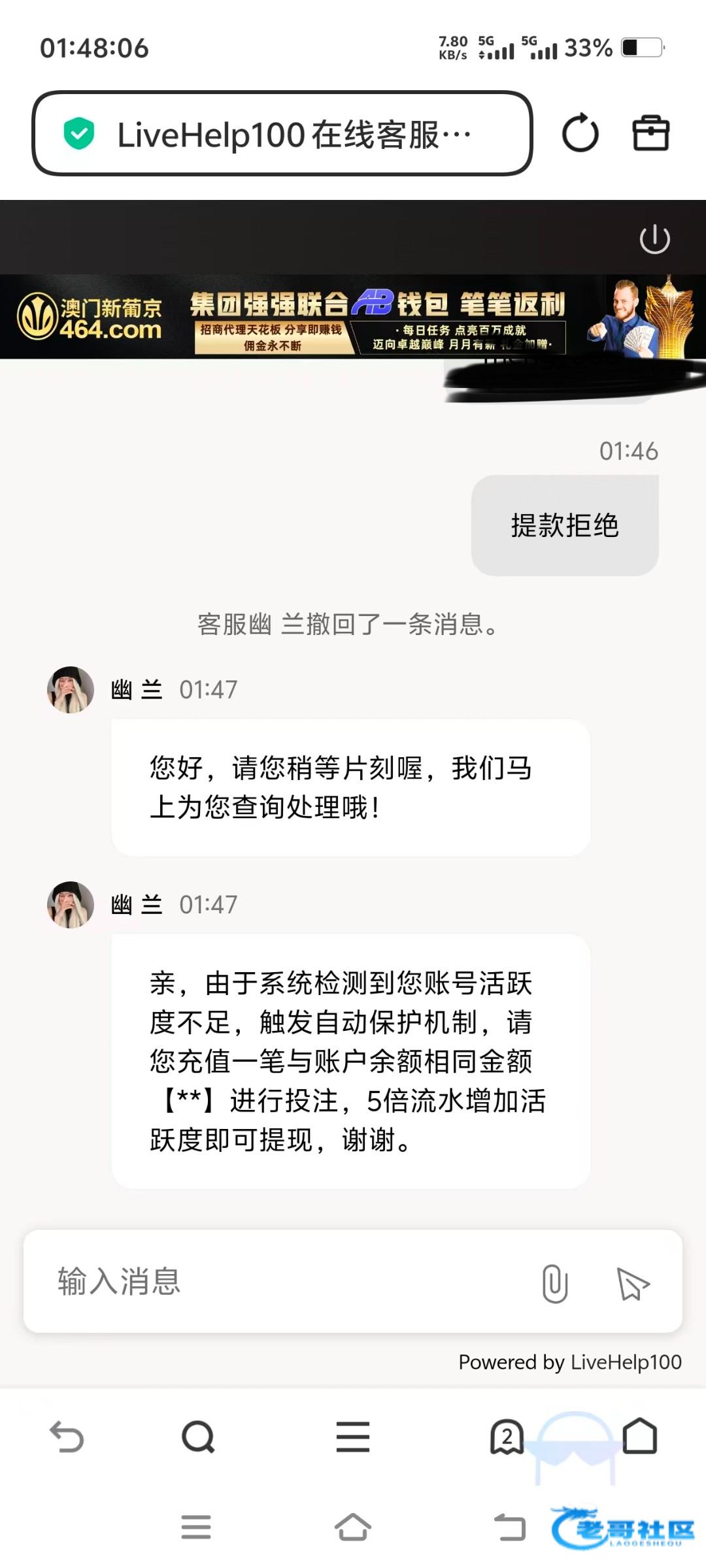This screenshot has height=1568, width=706.
Task: Go to the browser home page
Action: coord(640,1436)
